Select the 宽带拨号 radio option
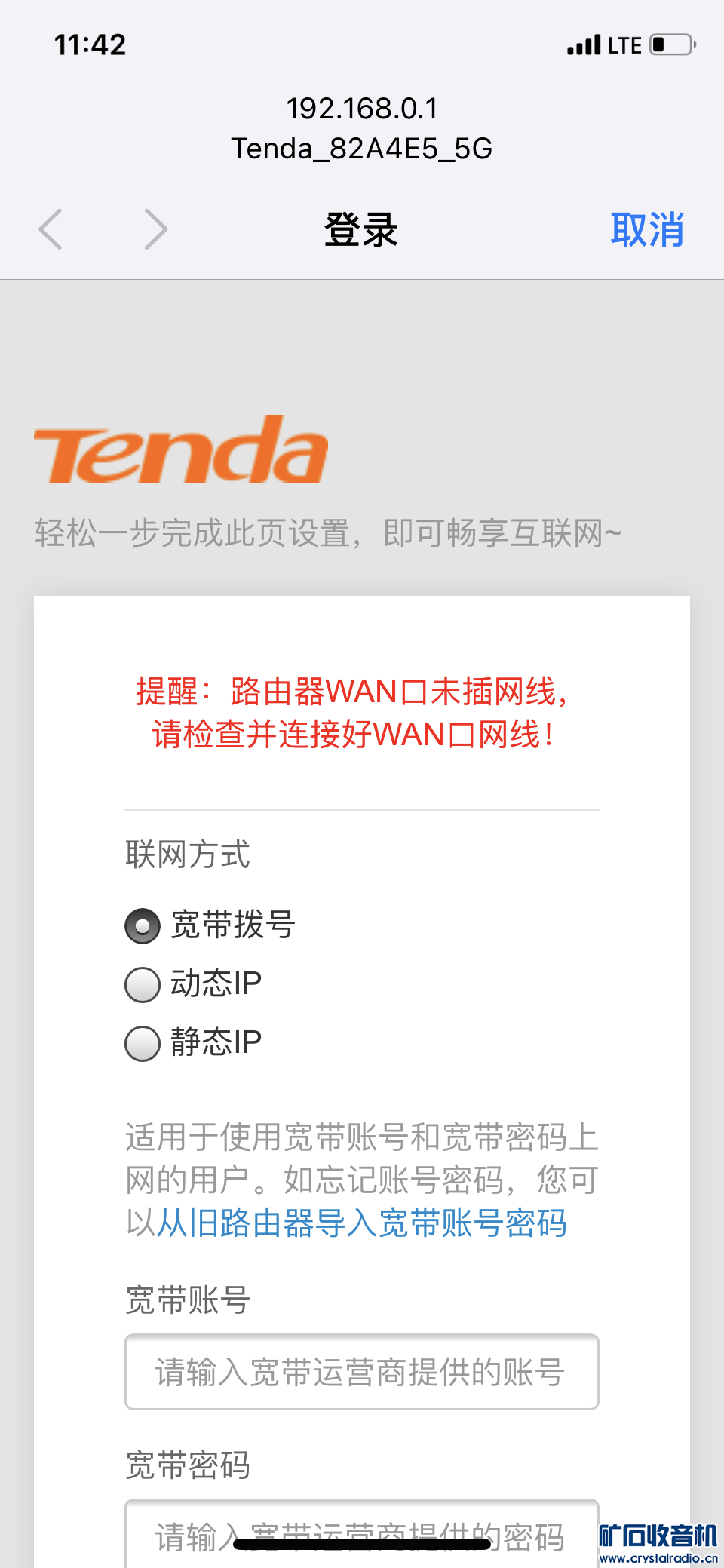 (143, 926)
